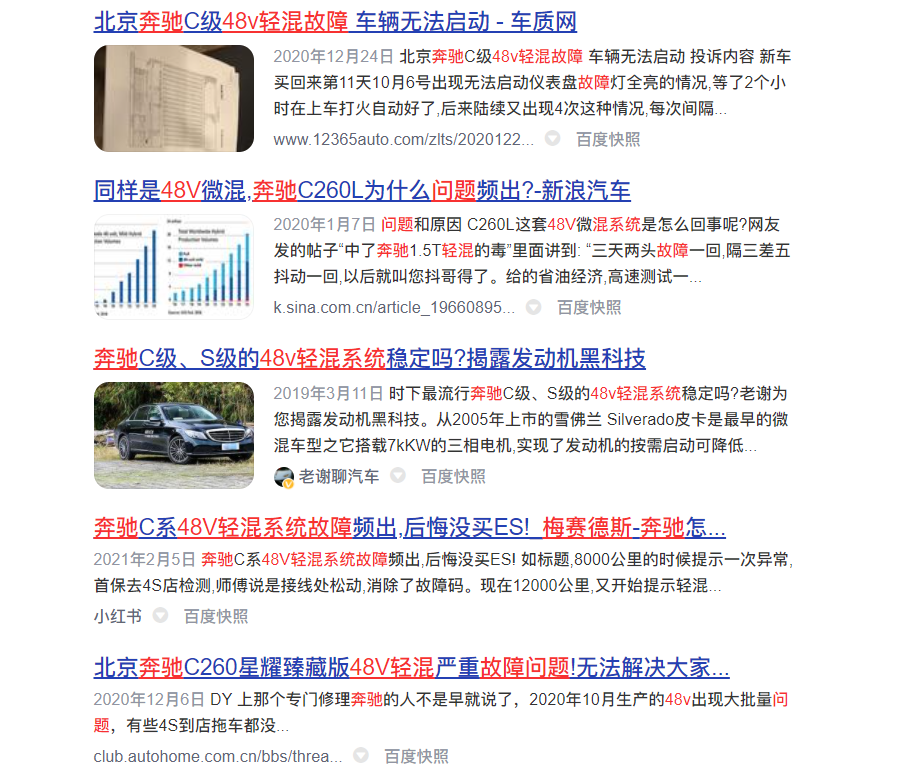Open the 北京奔驰C级48v轻混故障 车质网 result
Image resolution: width=906 pixels, height=772 pixels.
[335, 22]
